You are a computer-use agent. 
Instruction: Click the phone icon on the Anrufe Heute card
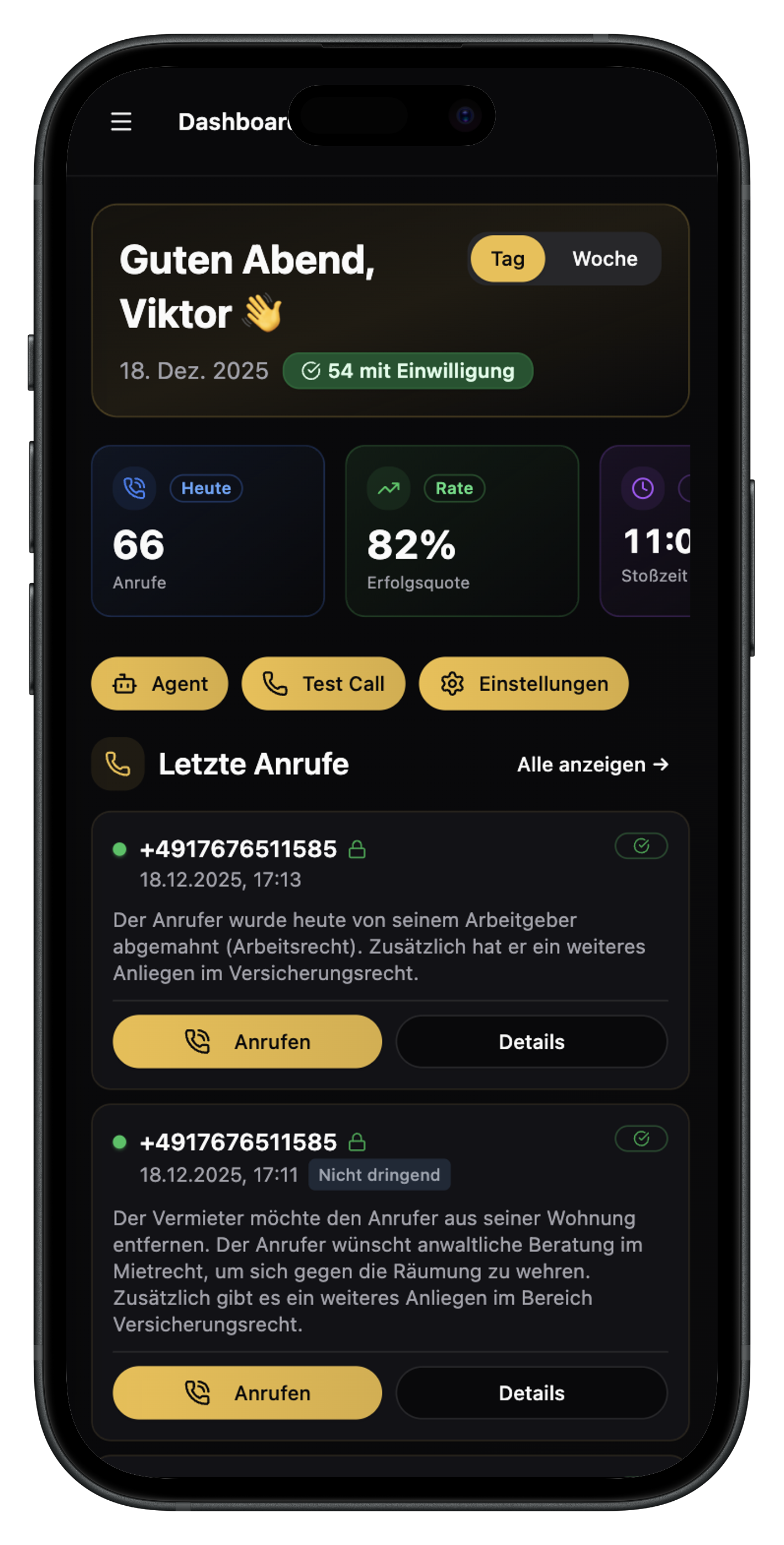coord(134,488)
